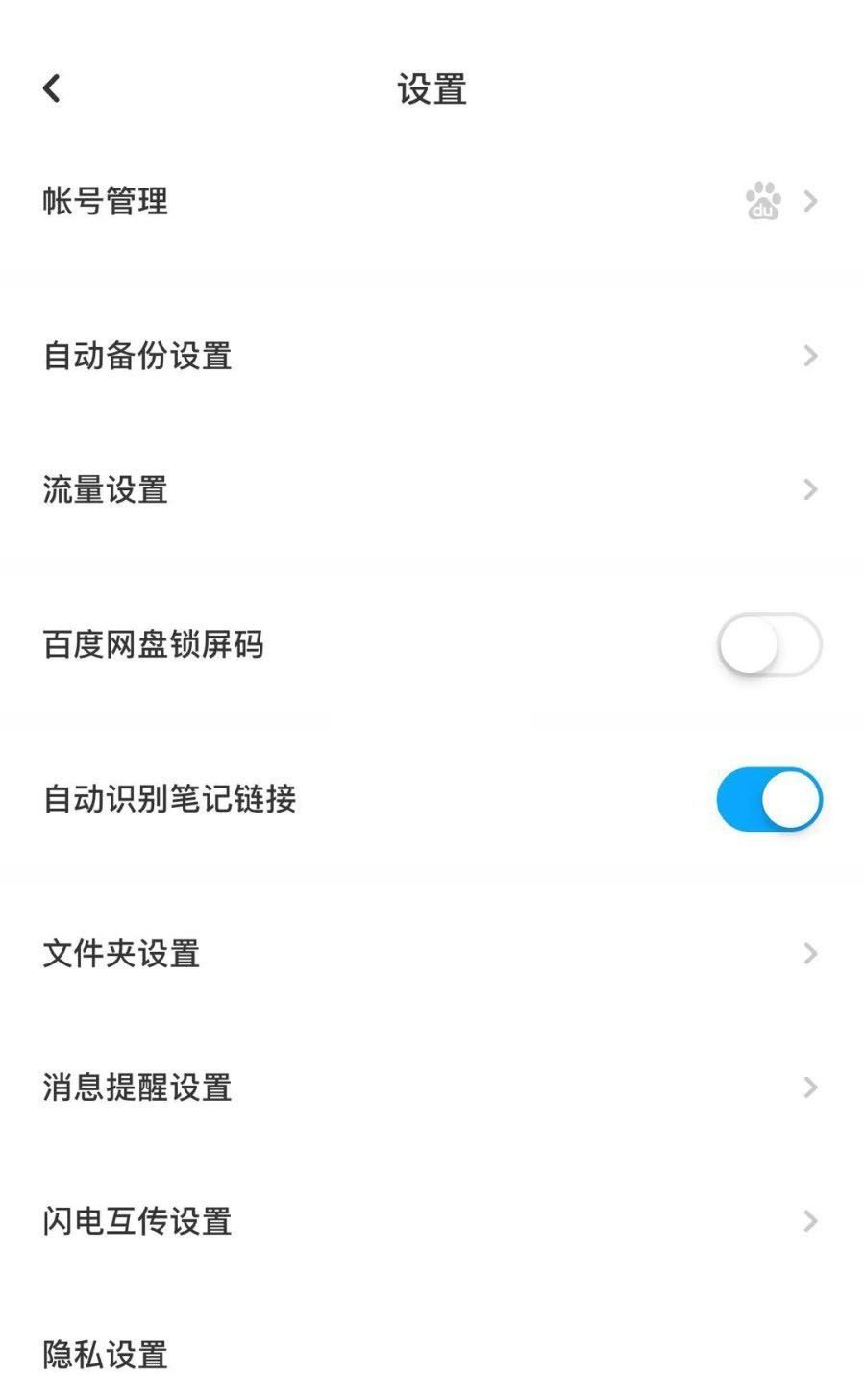Select the 设置 title at the top
This screenshot has width=865, height=1400.
click(x=432, y=87)
